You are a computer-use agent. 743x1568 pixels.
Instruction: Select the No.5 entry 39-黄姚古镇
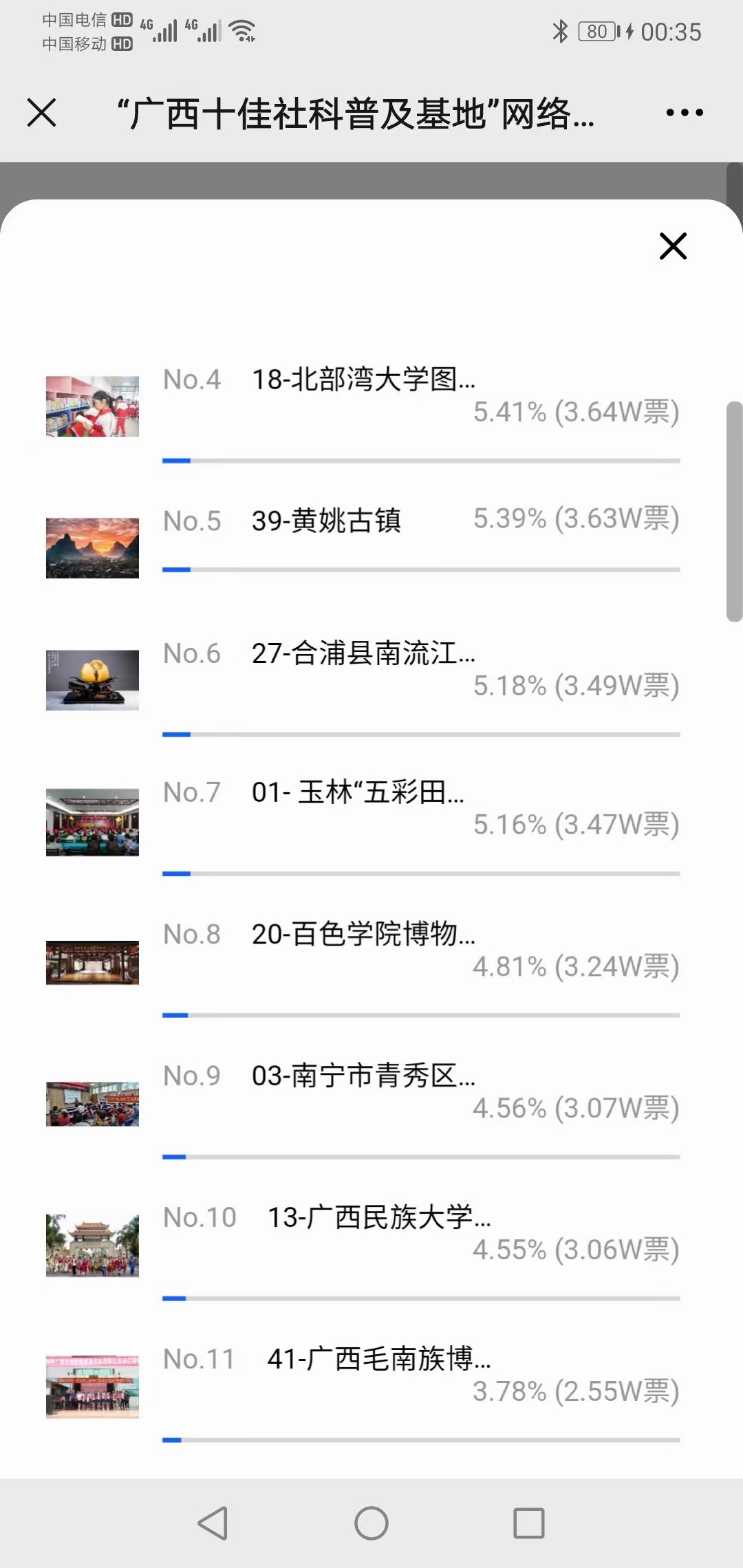coord(326,521)
